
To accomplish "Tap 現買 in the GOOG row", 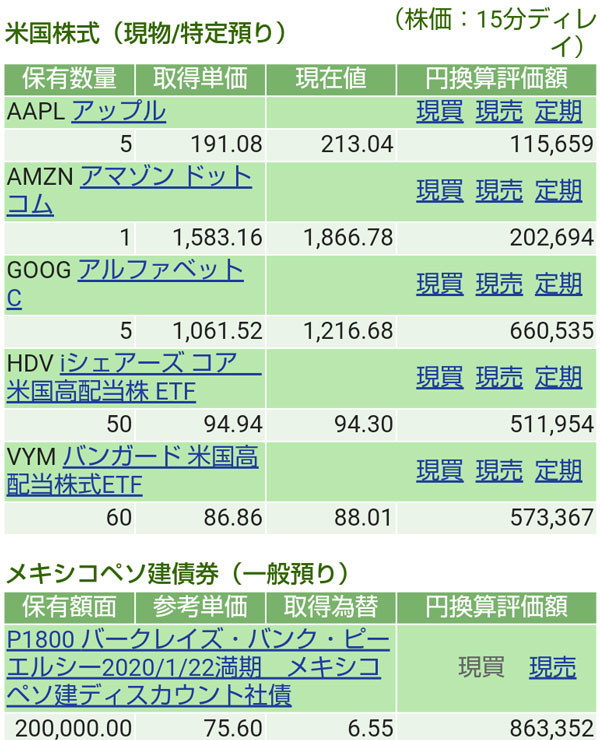I will 439,284.
